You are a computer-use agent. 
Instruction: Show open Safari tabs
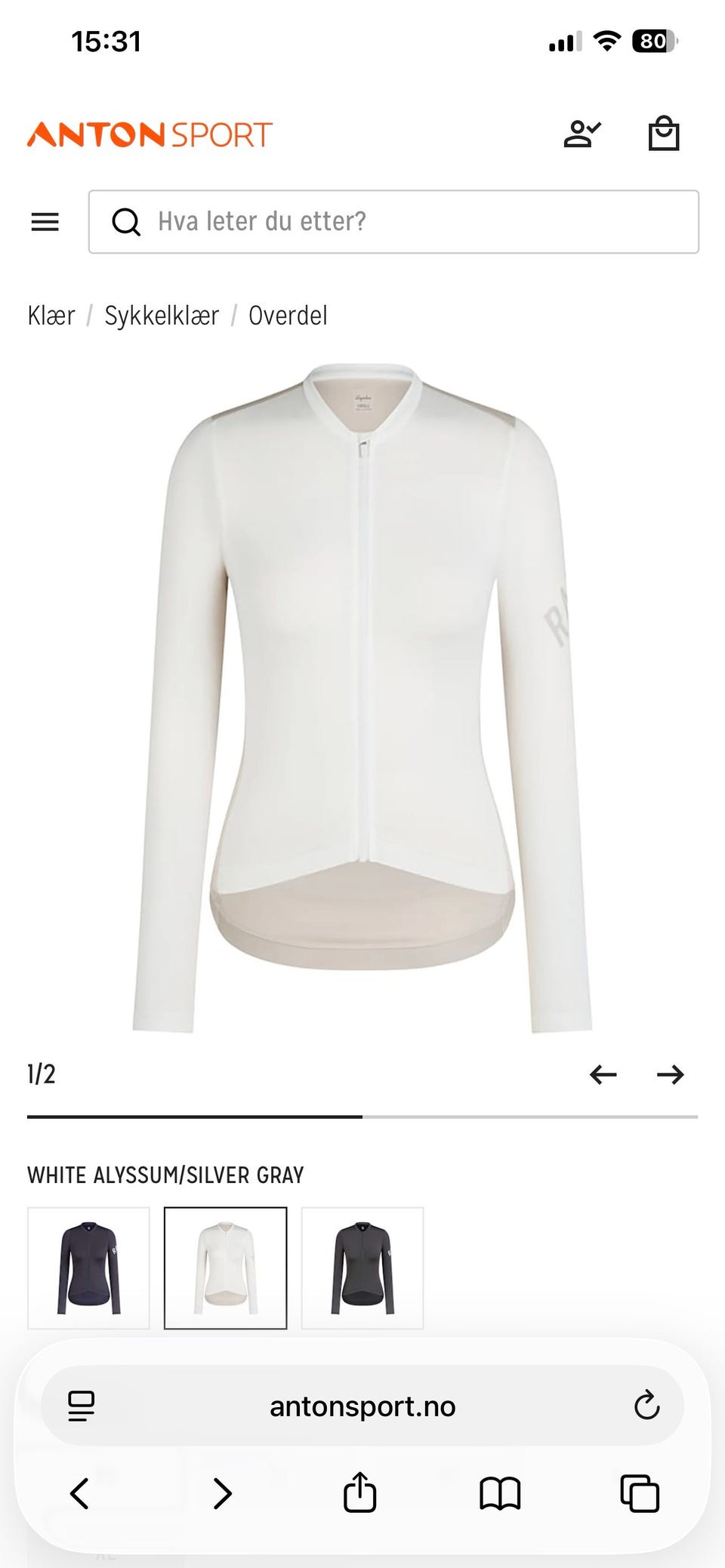[640, 1493]
